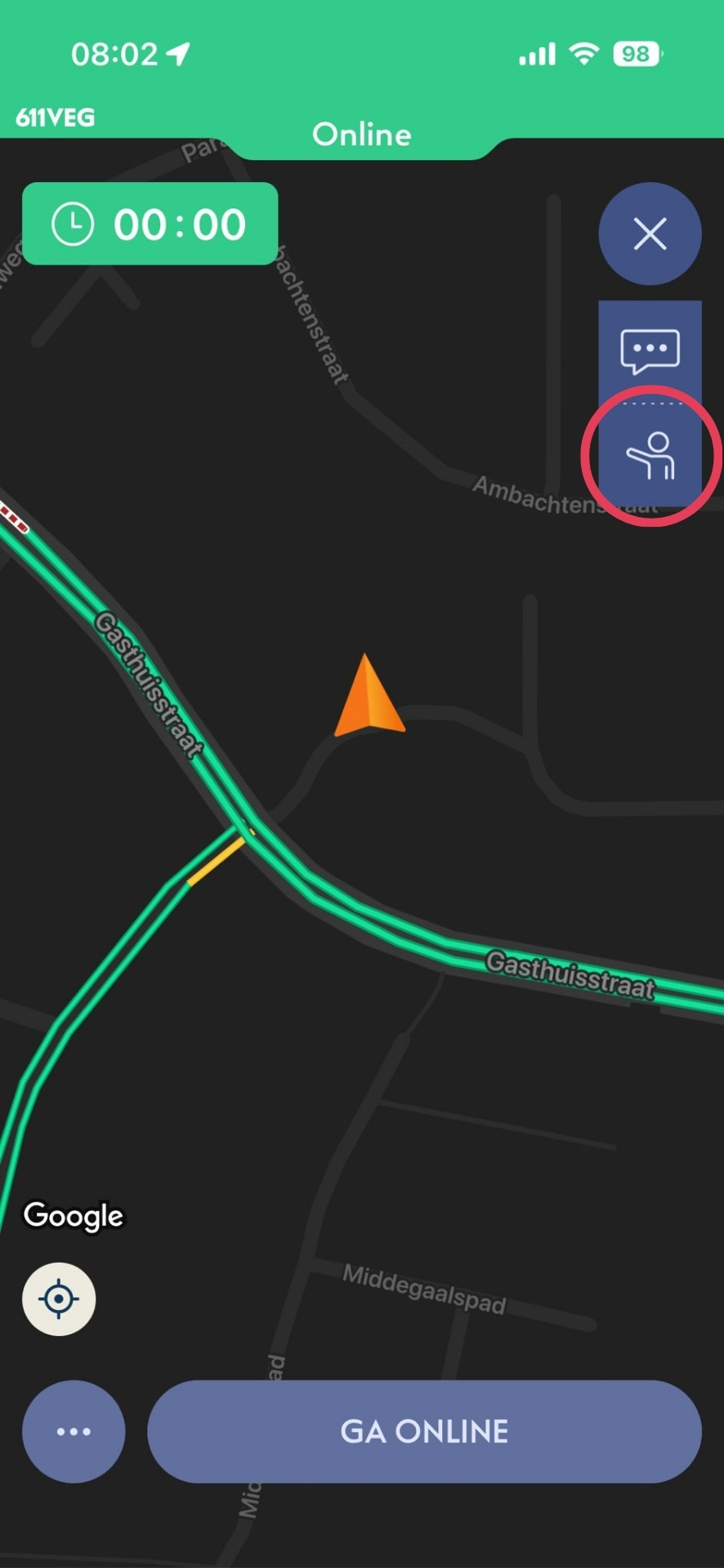Open the three-dot more options button

click(74, 1432)
